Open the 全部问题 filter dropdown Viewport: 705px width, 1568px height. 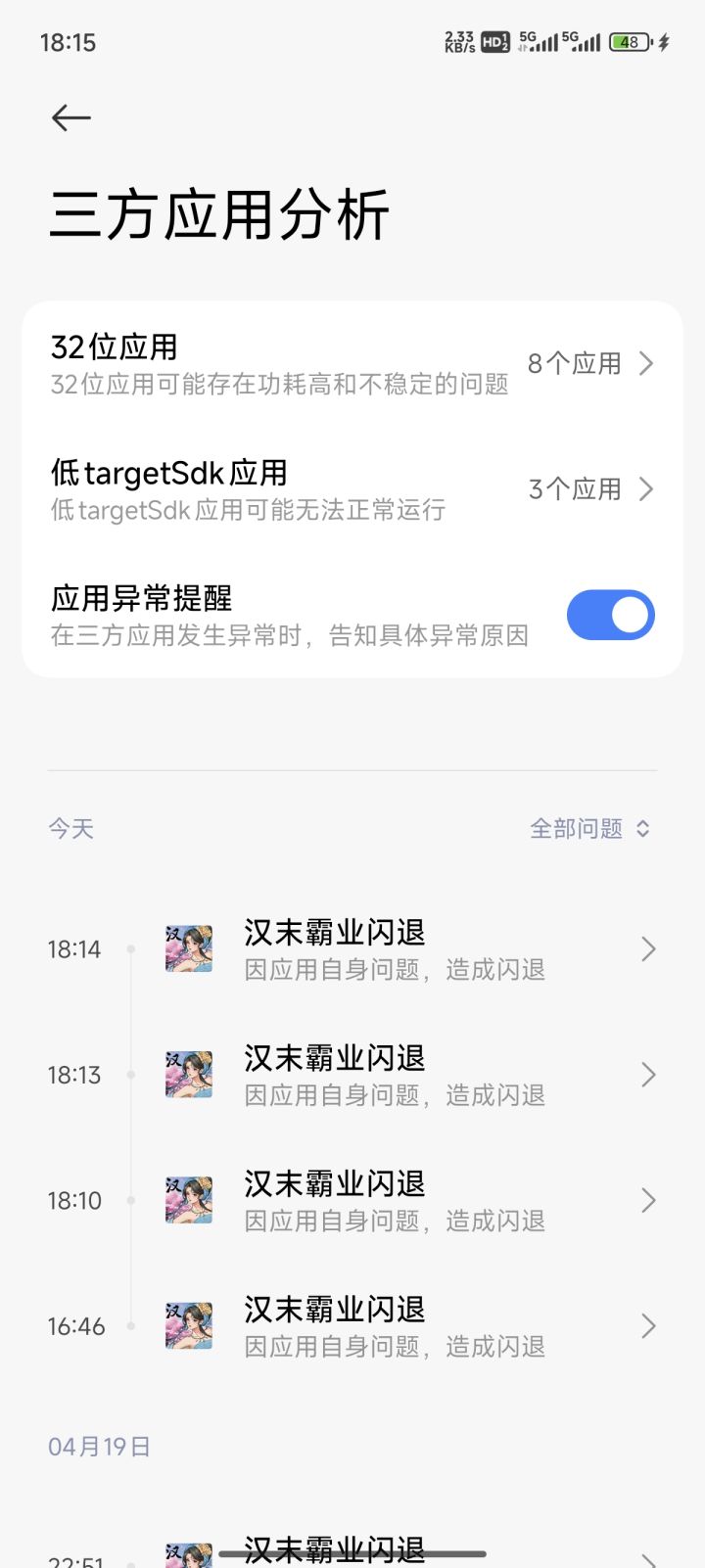pos(587,828)
